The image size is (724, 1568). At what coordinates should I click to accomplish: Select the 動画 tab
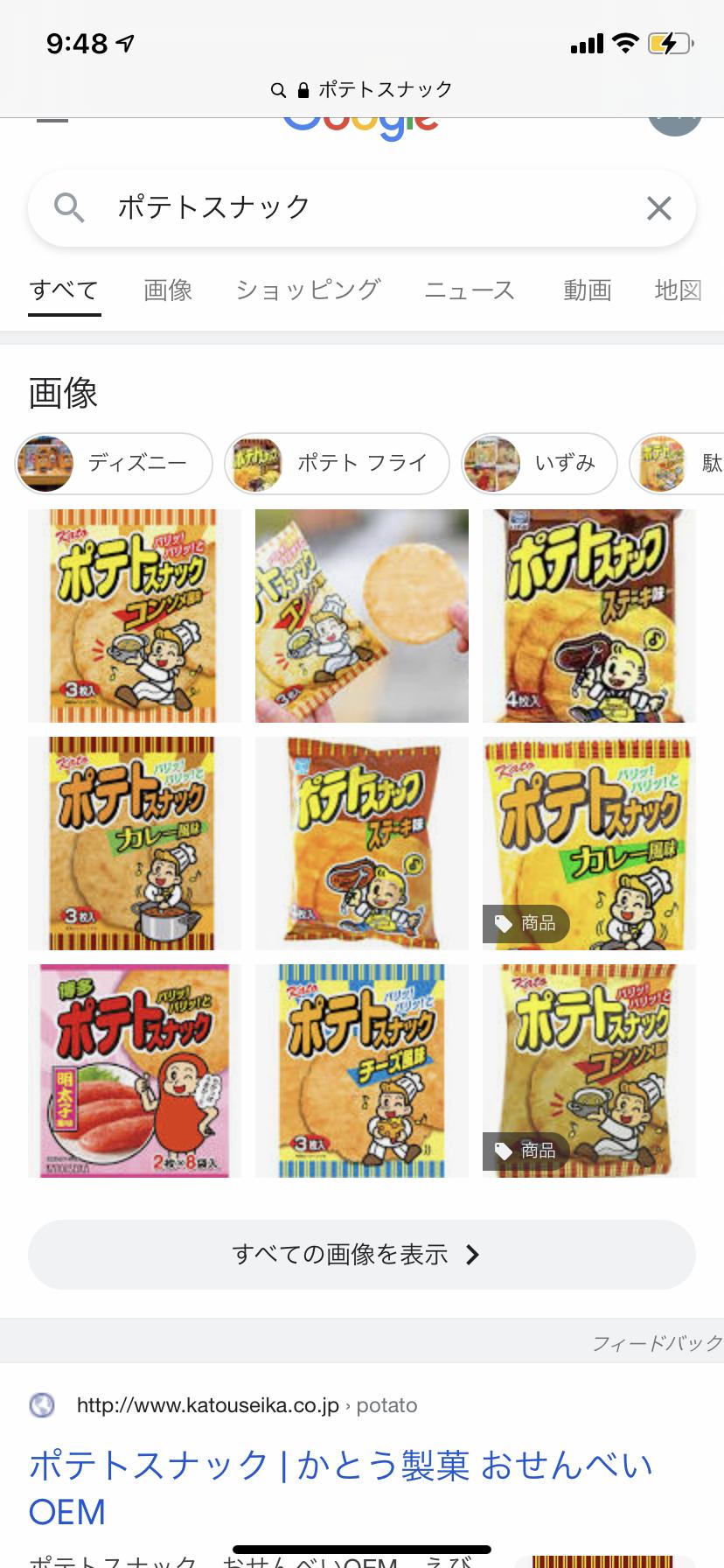click(587, 290)
